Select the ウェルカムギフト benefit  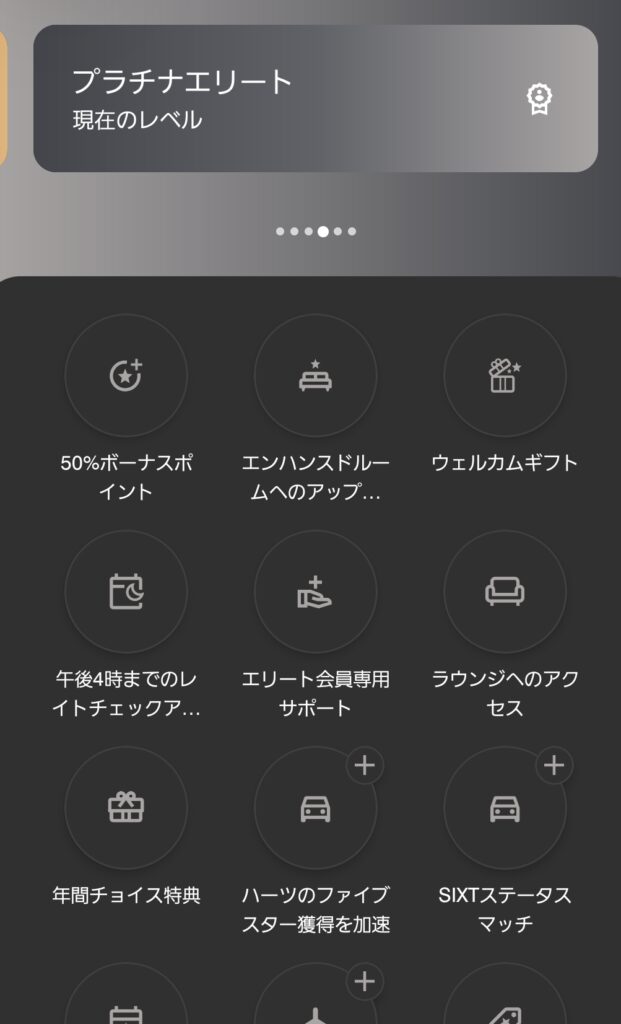(505, 376)
